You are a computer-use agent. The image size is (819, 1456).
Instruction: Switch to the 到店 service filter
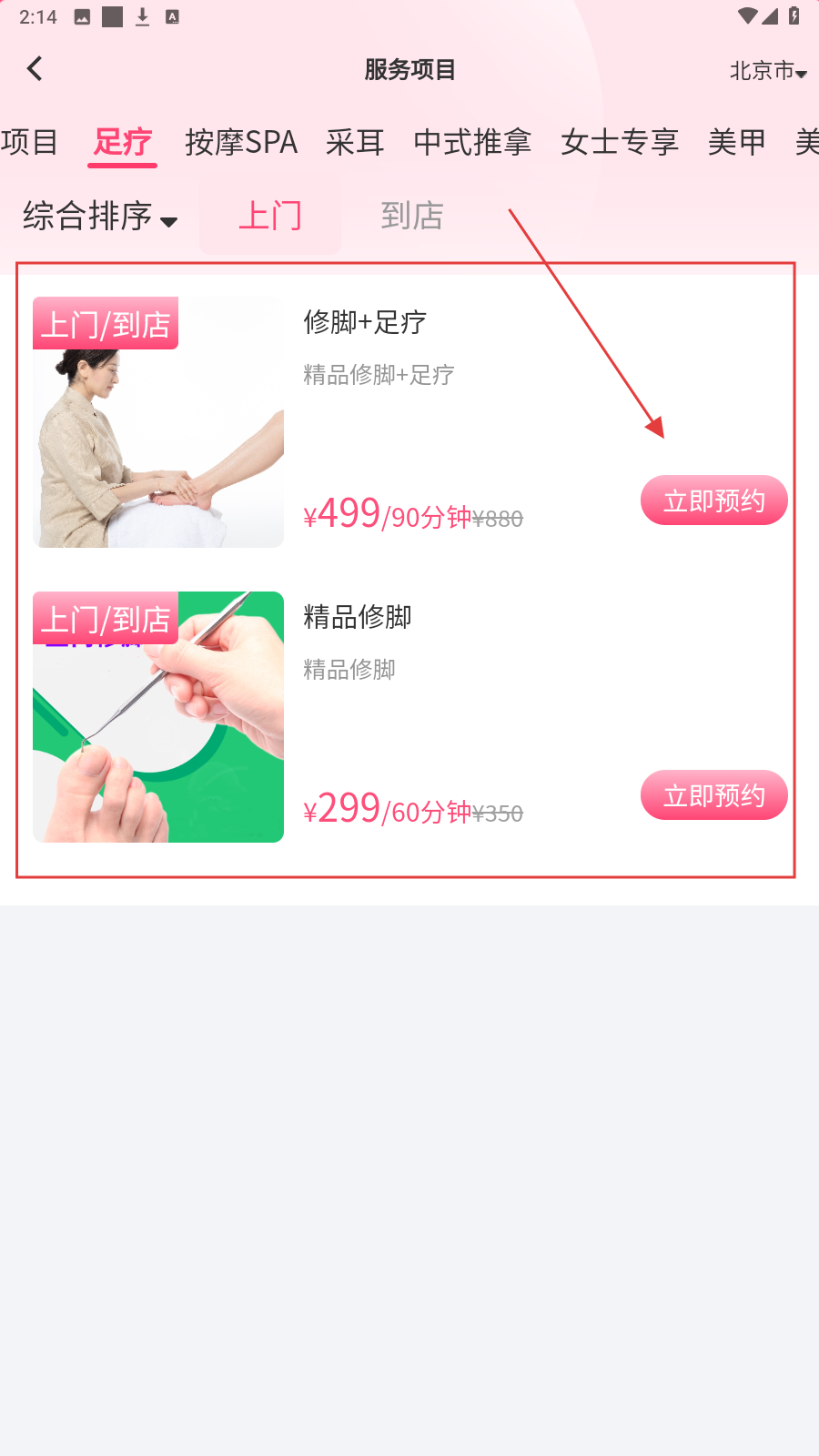412,217
